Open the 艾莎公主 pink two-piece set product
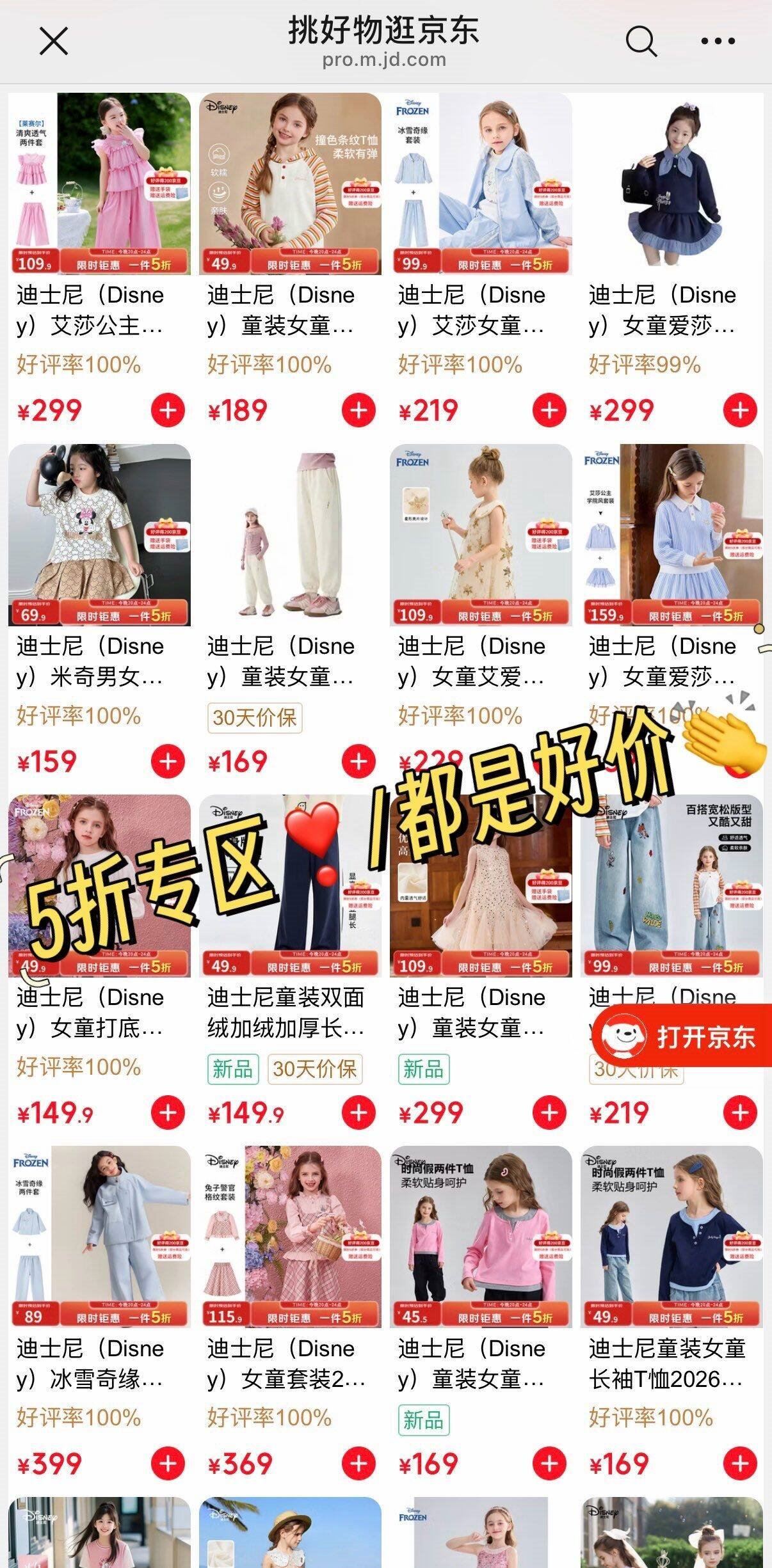 click(x=99, y=184)
